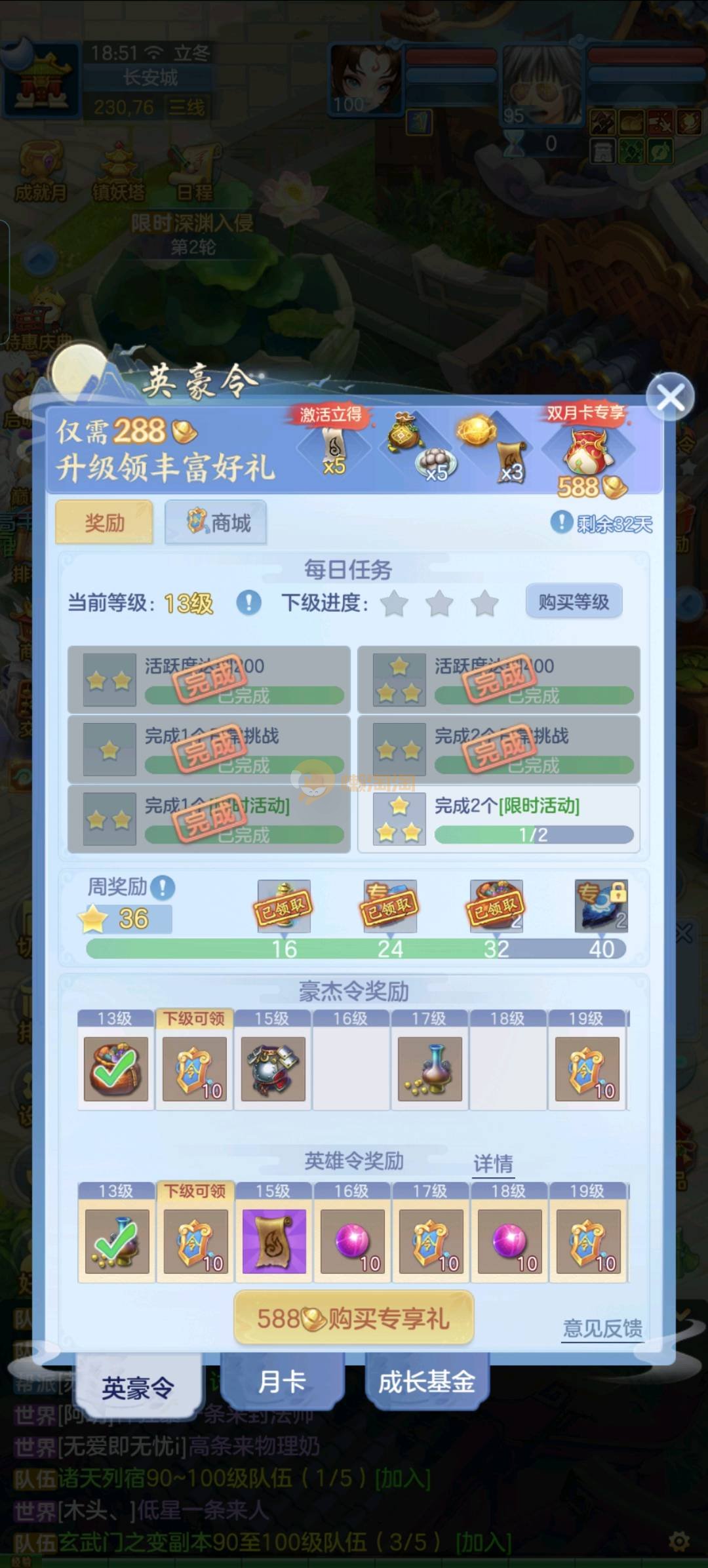
Task: View the 17级 豪杰令 vase reward
Action: 430,1068
